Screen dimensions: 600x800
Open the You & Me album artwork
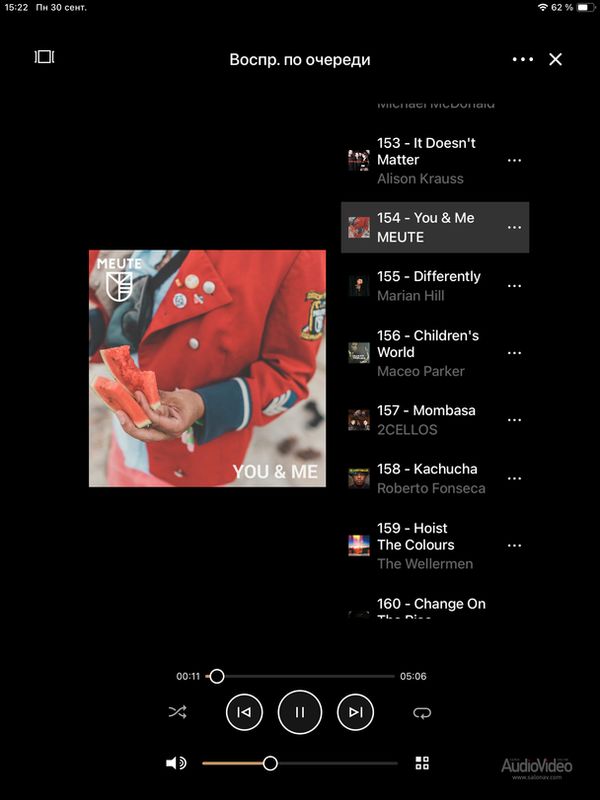point(207,368)
